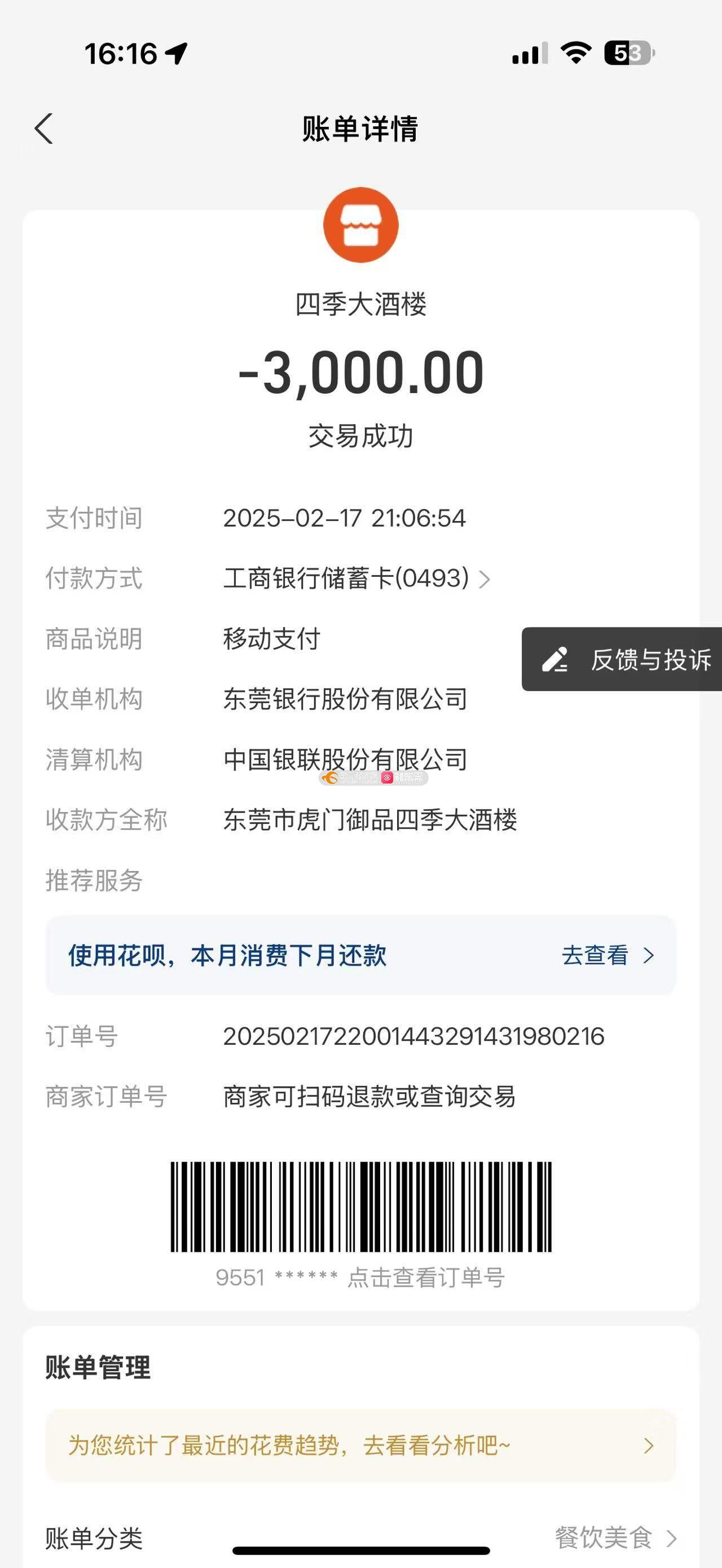The image size is (722, 1568).
Task: Tap 点击查看订单号 to reveal the order number
Action: pos(425,1278)
